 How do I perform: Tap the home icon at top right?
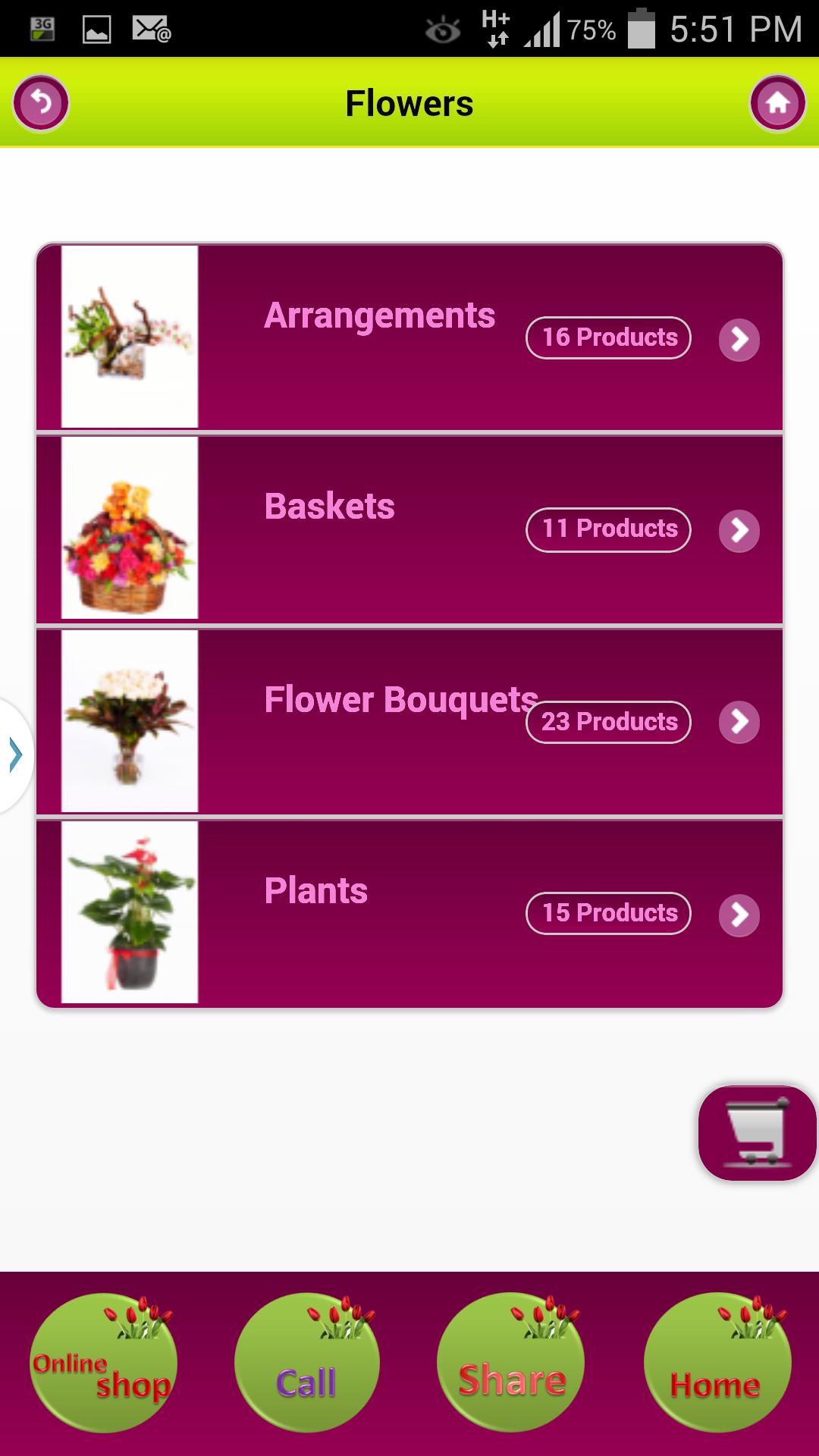coord(778,102)
